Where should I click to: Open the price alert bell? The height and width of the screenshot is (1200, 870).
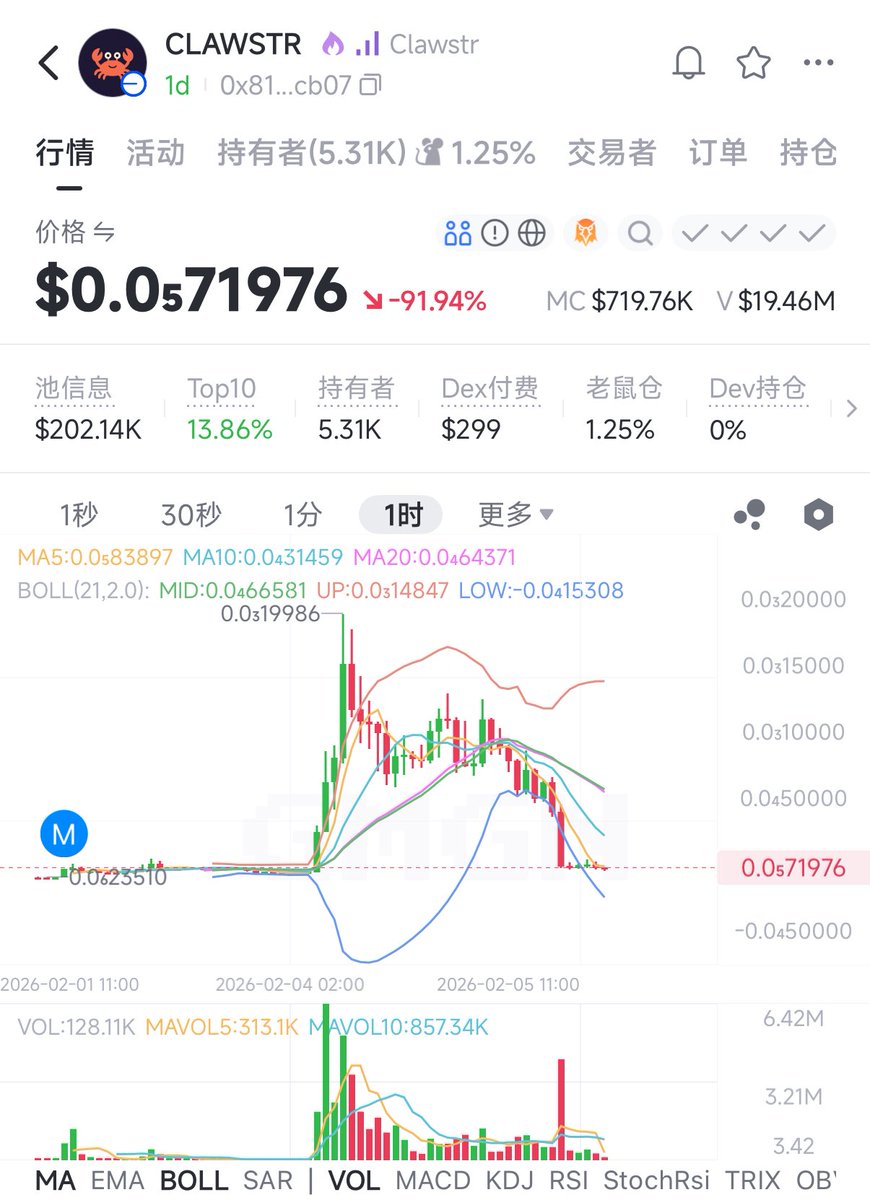tap(688, 63)
